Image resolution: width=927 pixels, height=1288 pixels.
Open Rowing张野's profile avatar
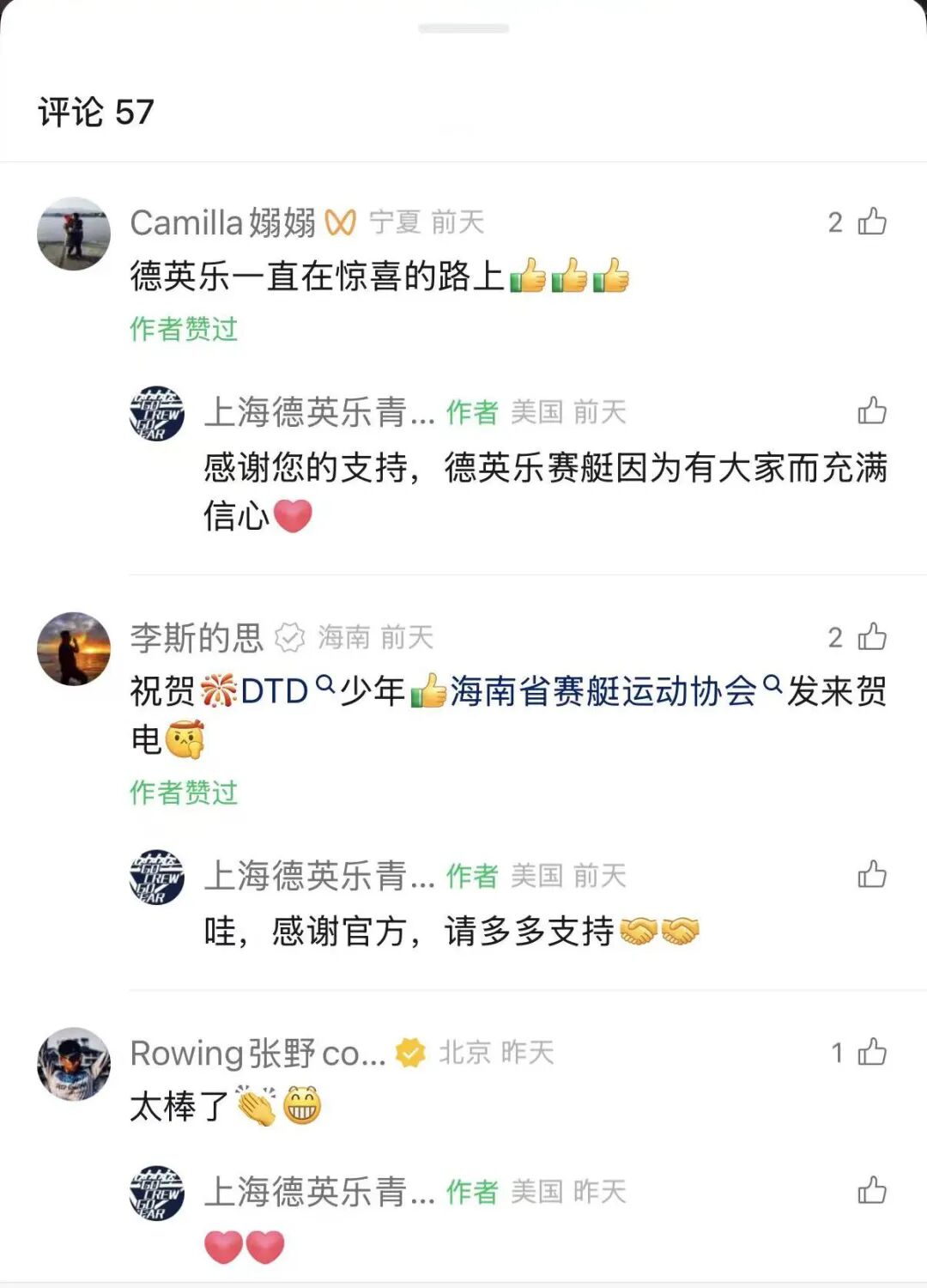click(74, 1064)
